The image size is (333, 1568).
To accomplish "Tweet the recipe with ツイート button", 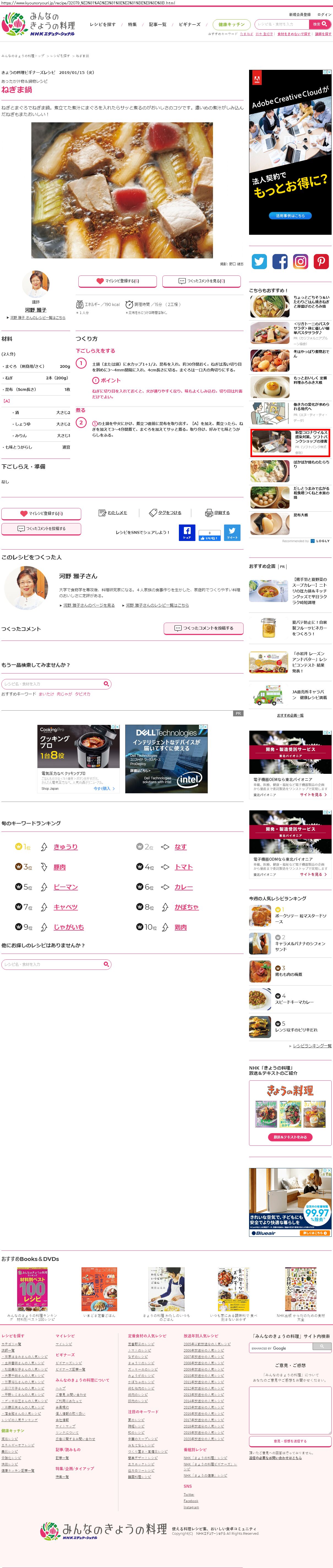I will pyautogui.click(x=232, y=532).
